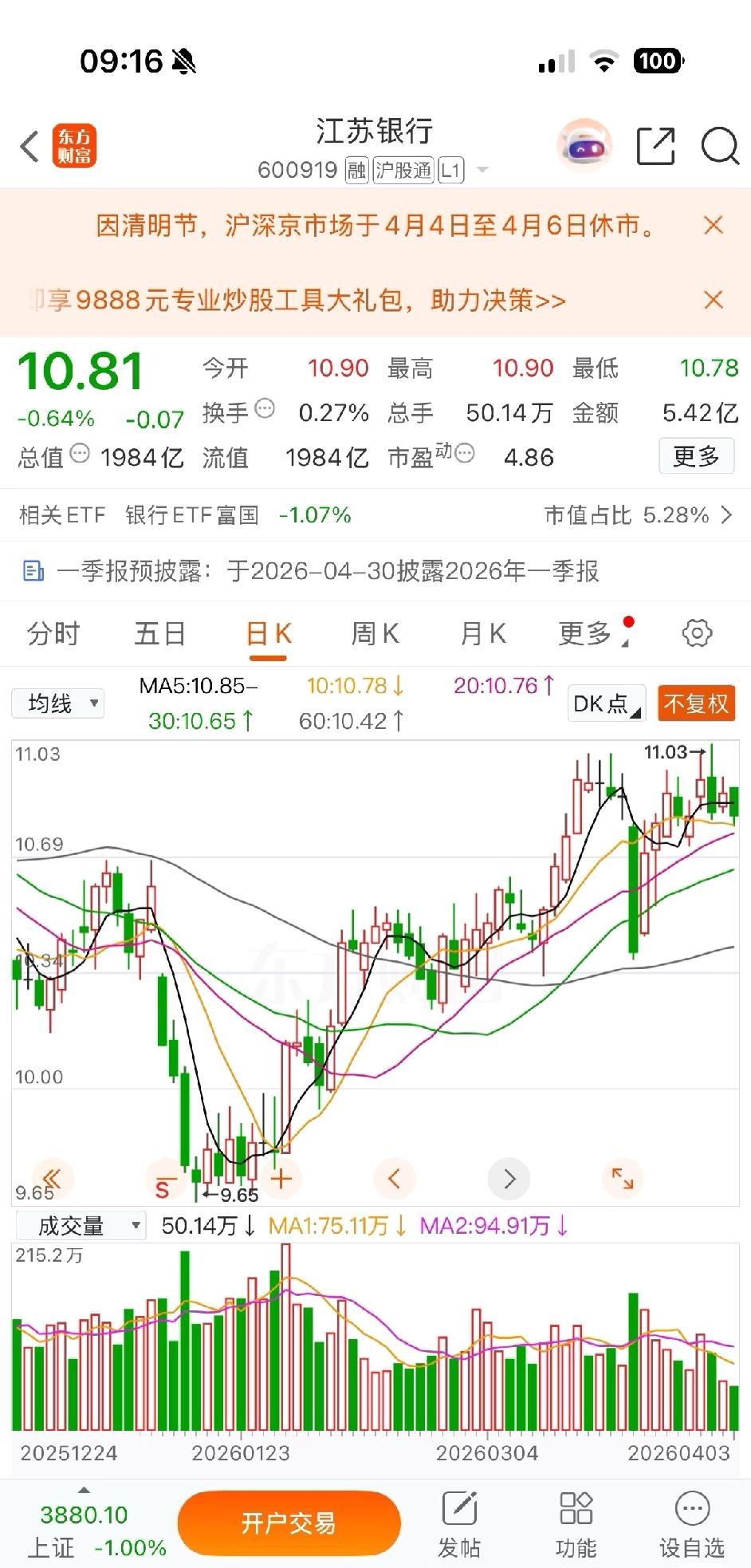
Task: Open chart settings via the gear icon
Action: click(696, 632)
